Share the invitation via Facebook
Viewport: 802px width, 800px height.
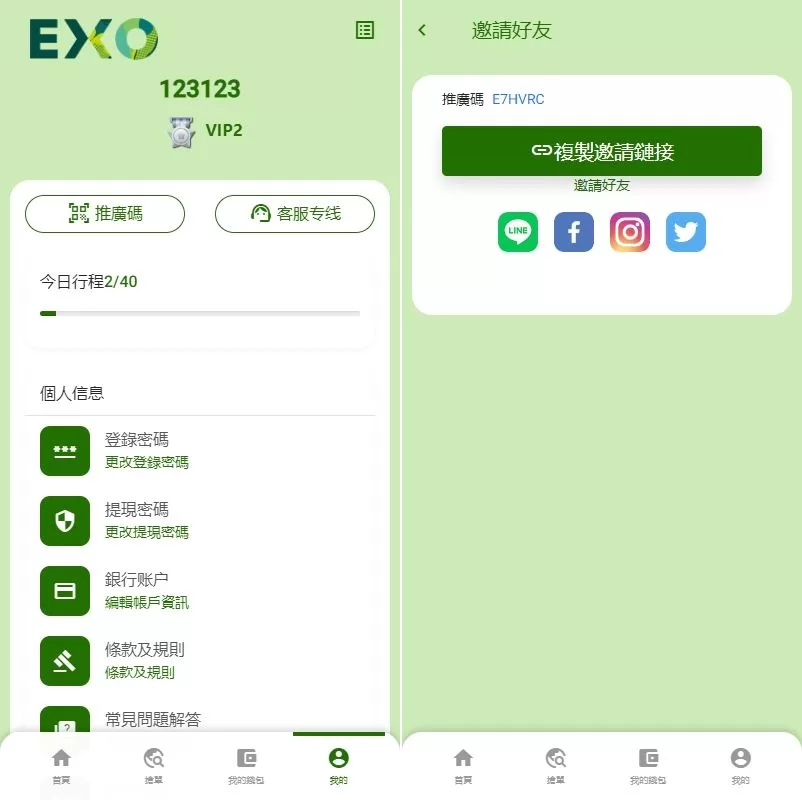(574, 232)
